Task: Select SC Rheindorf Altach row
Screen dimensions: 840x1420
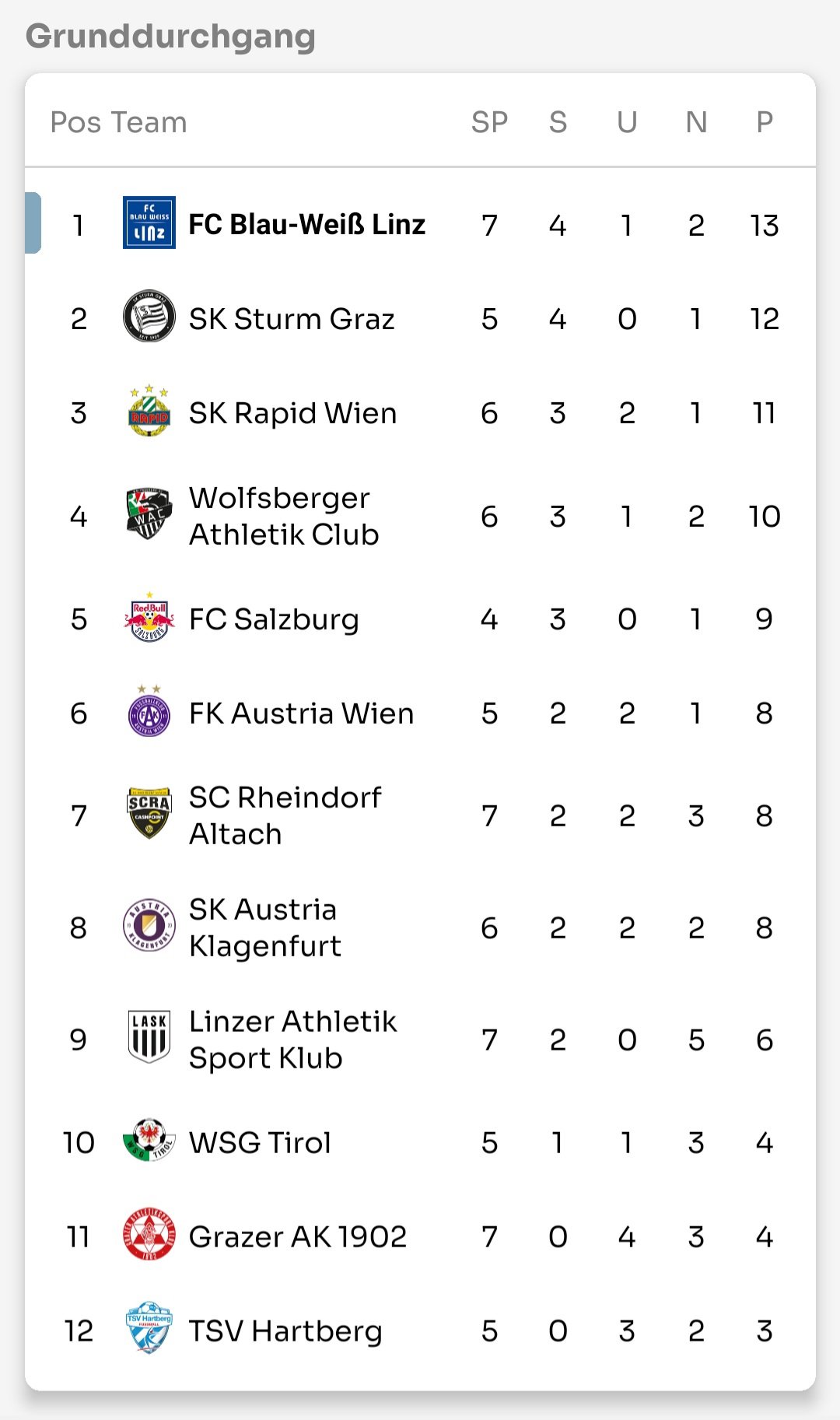Action: coord(420,815)
